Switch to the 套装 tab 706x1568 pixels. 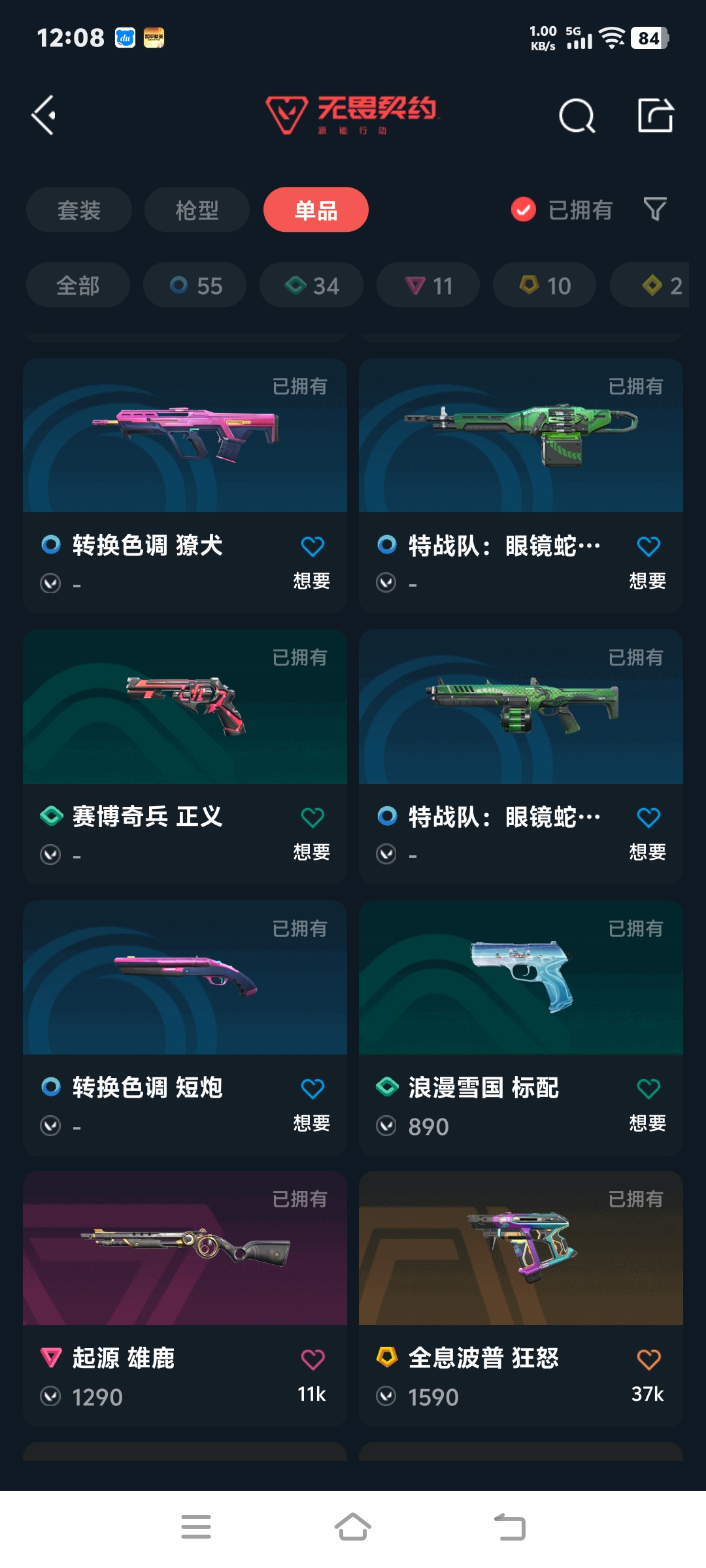(79, 210)
